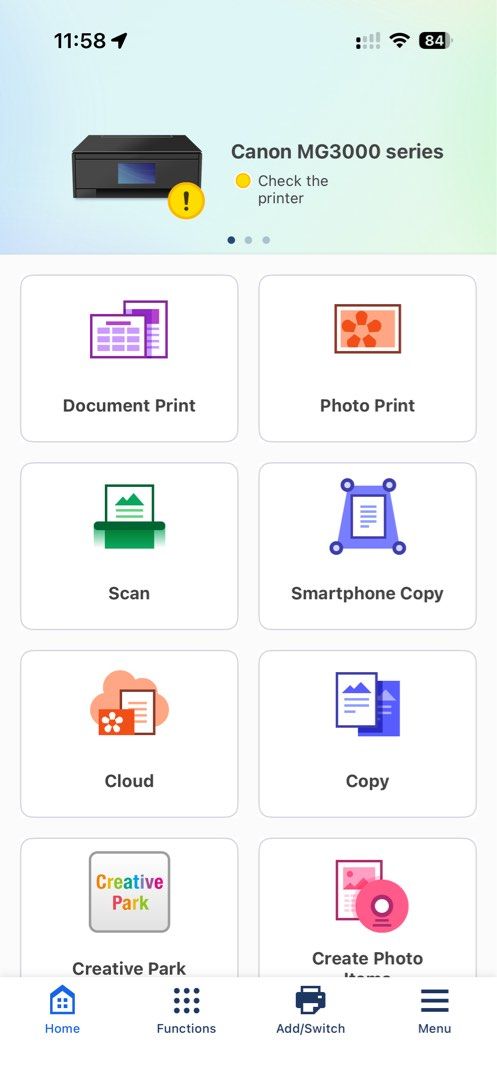The height and width of the screenshot is (1080, 497).
Task: Start a Scan
Action: tap(129, 546)
